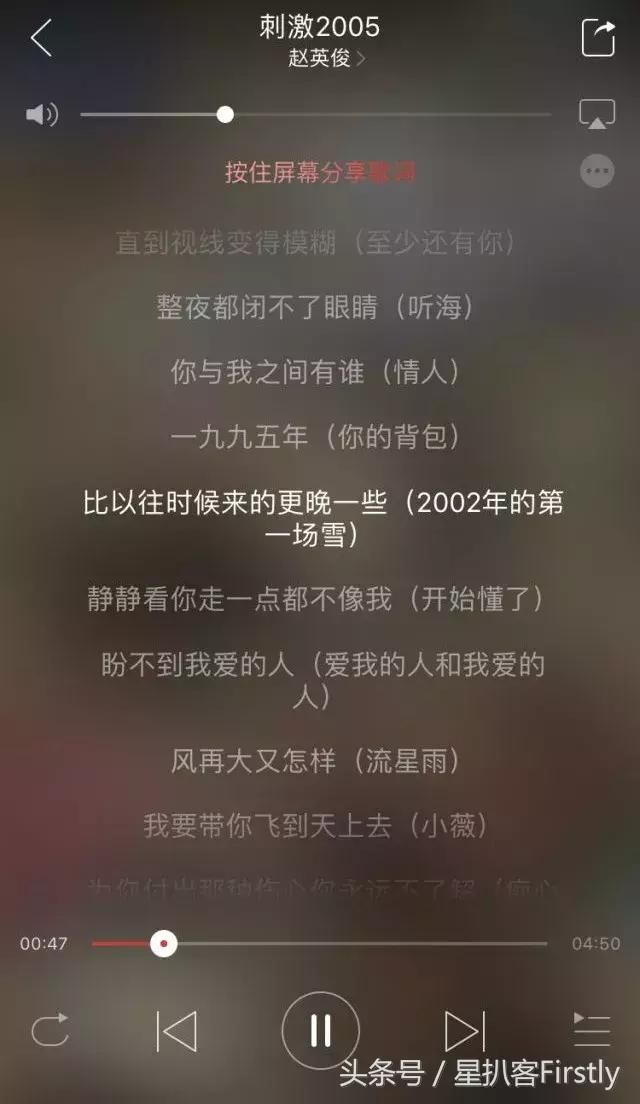Open the AirPlay output selector
The image size is (640, 1104).
(x=597, y=115)
